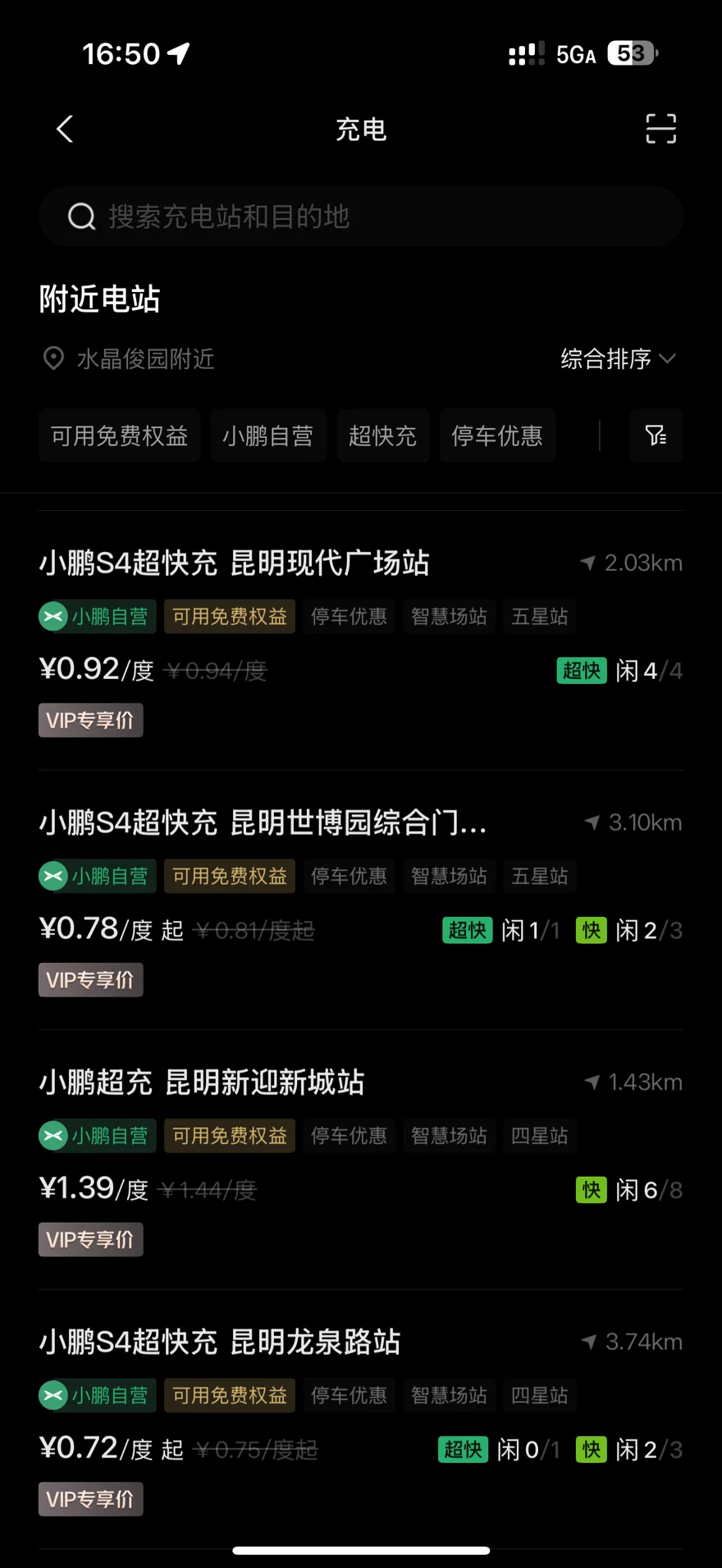The image size is (722, 1568).
Task: Open 昆明新迎新城站 charging station
Action: coord(361,1160)
